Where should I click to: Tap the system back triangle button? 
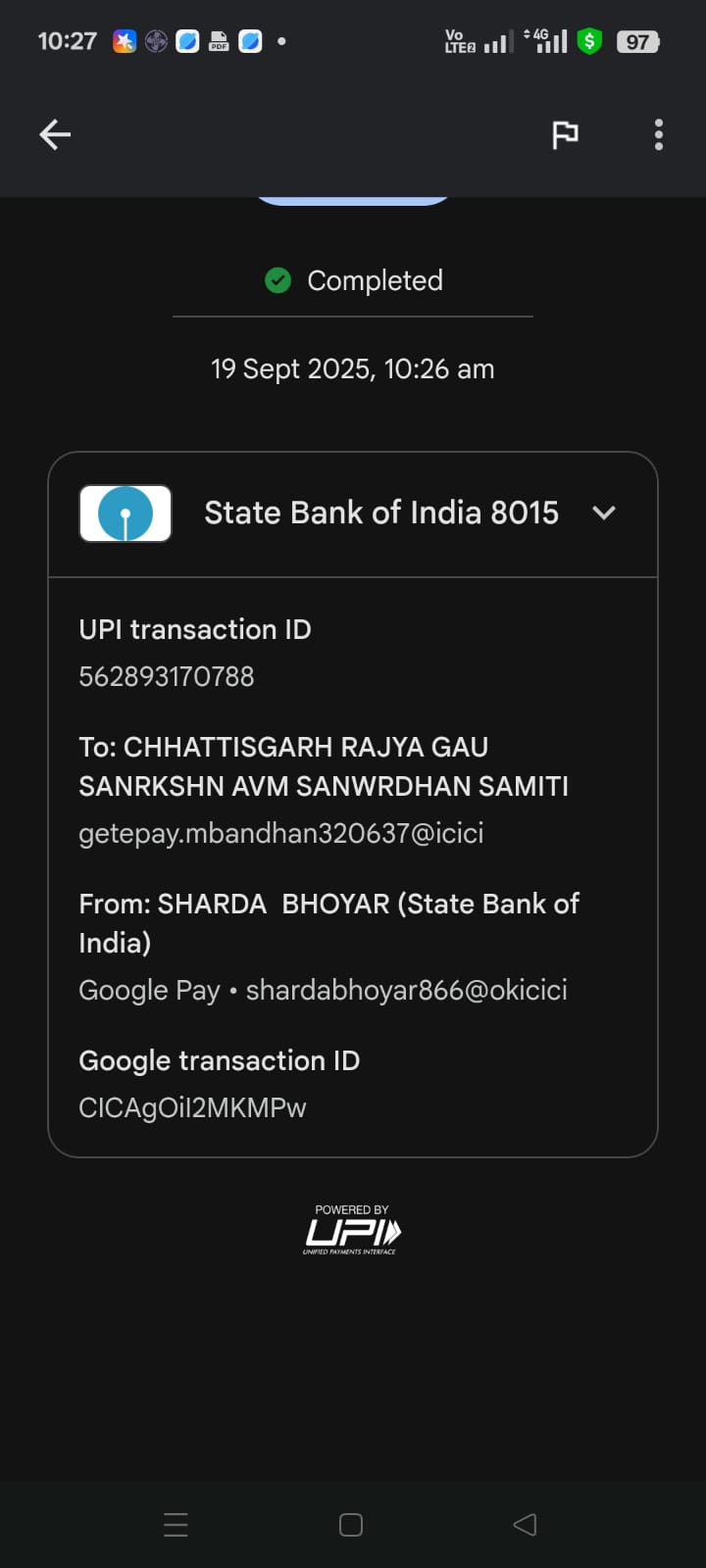525,1524
